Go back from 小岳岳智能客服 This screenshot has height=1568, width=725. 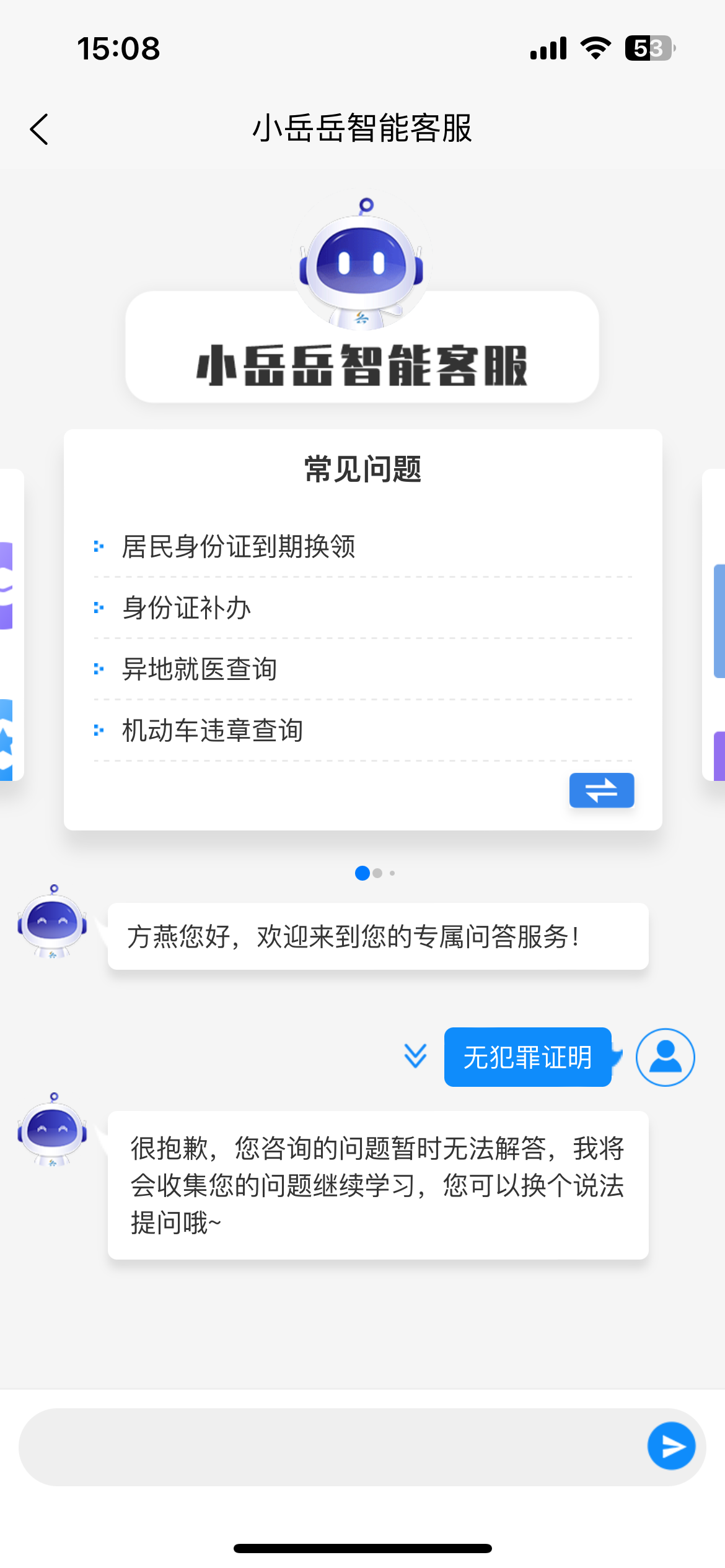(x=39, y=129)
